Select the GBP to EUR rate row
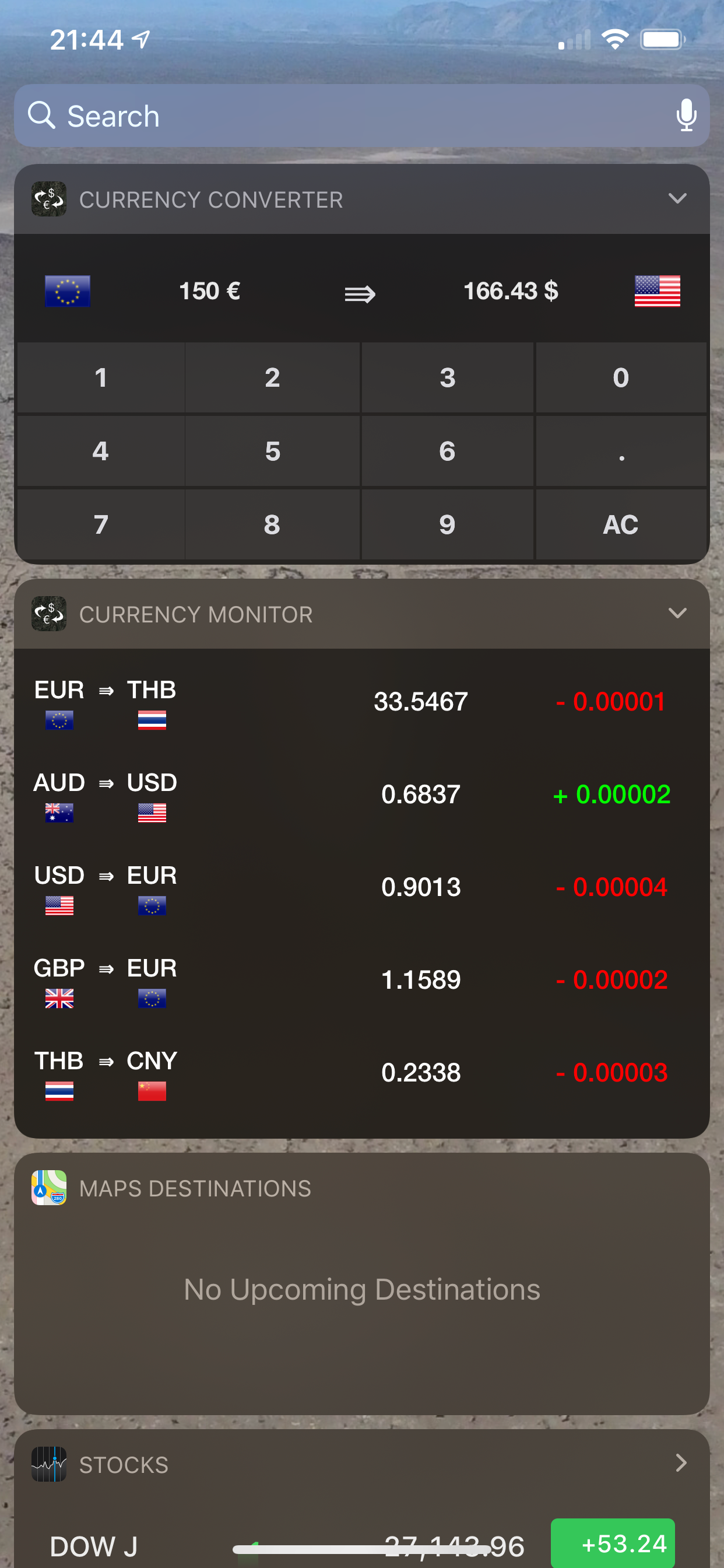Screen dimensions: 724x1568 click(362, 980)
